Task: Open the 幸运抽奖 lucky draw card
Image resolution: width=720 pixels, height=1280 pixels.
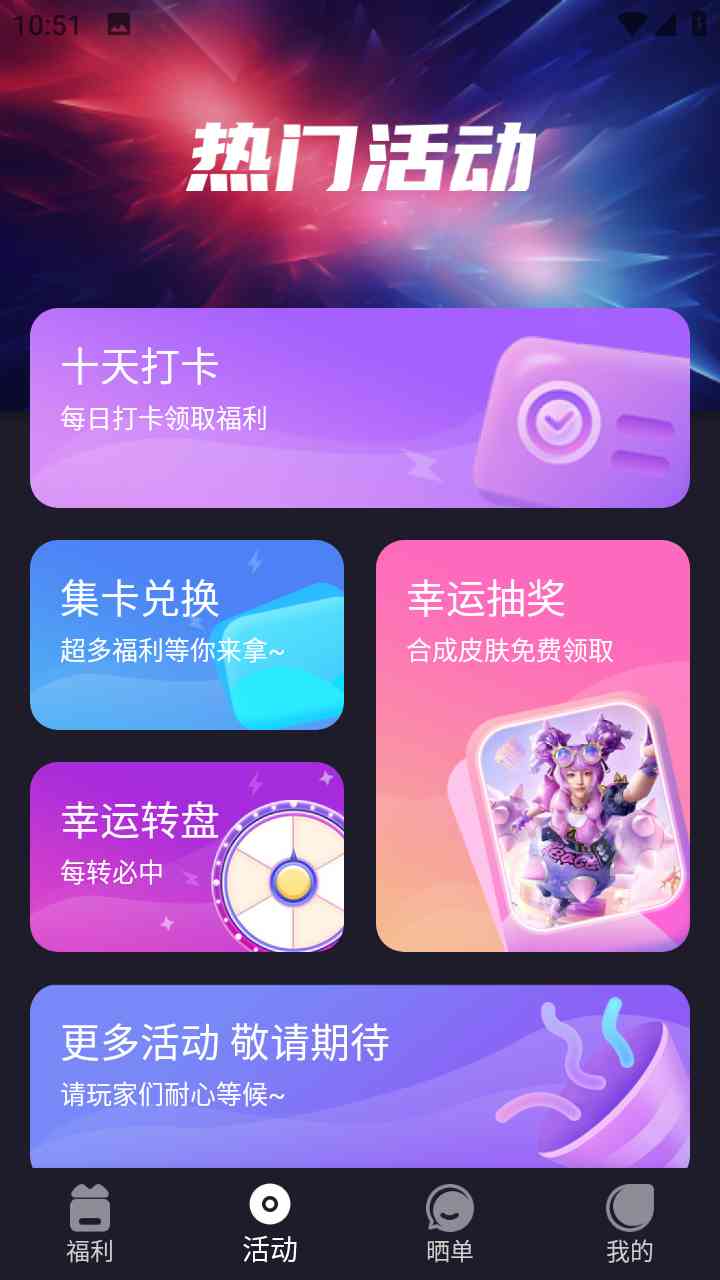Action: pyautogui.click(x=533, y=745)
